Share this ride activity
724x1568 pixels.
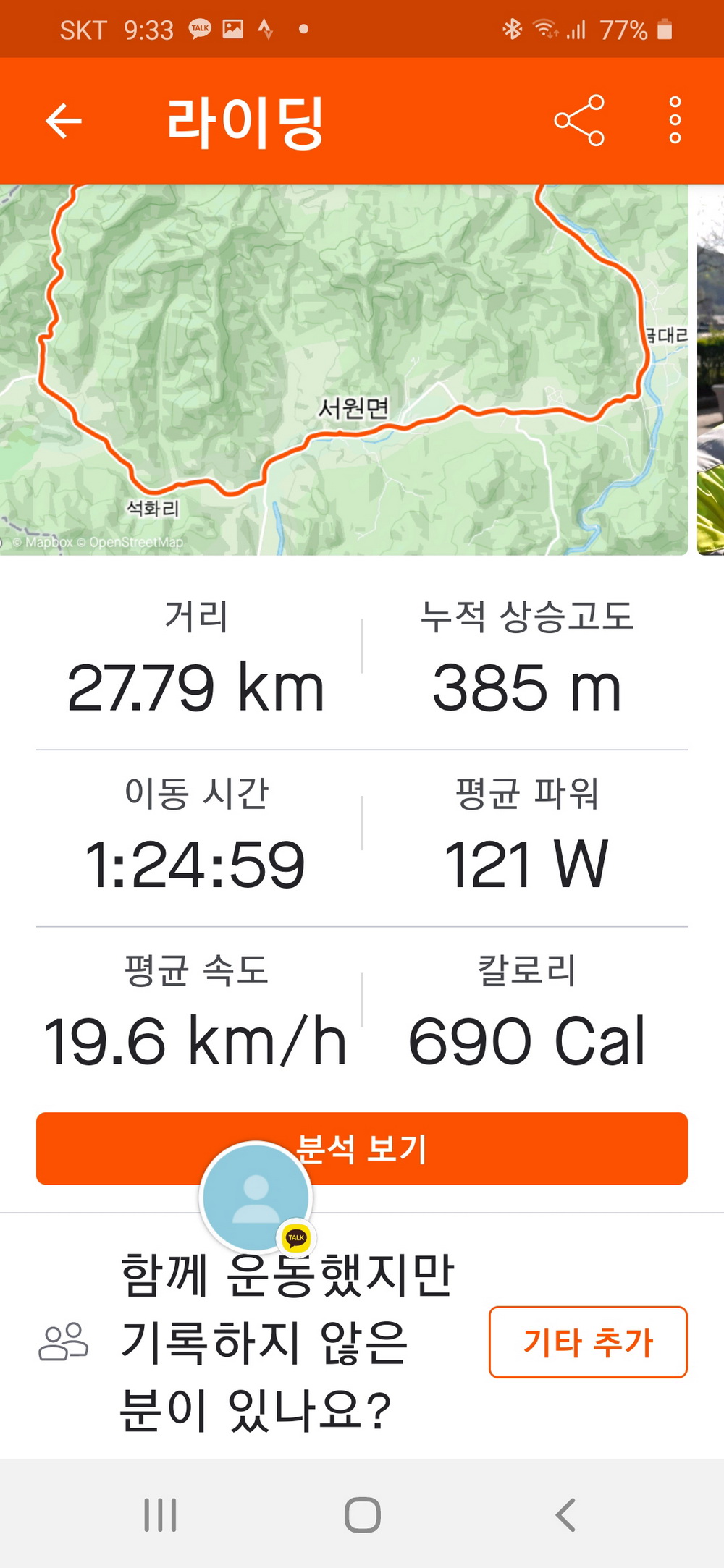(579, 120)
